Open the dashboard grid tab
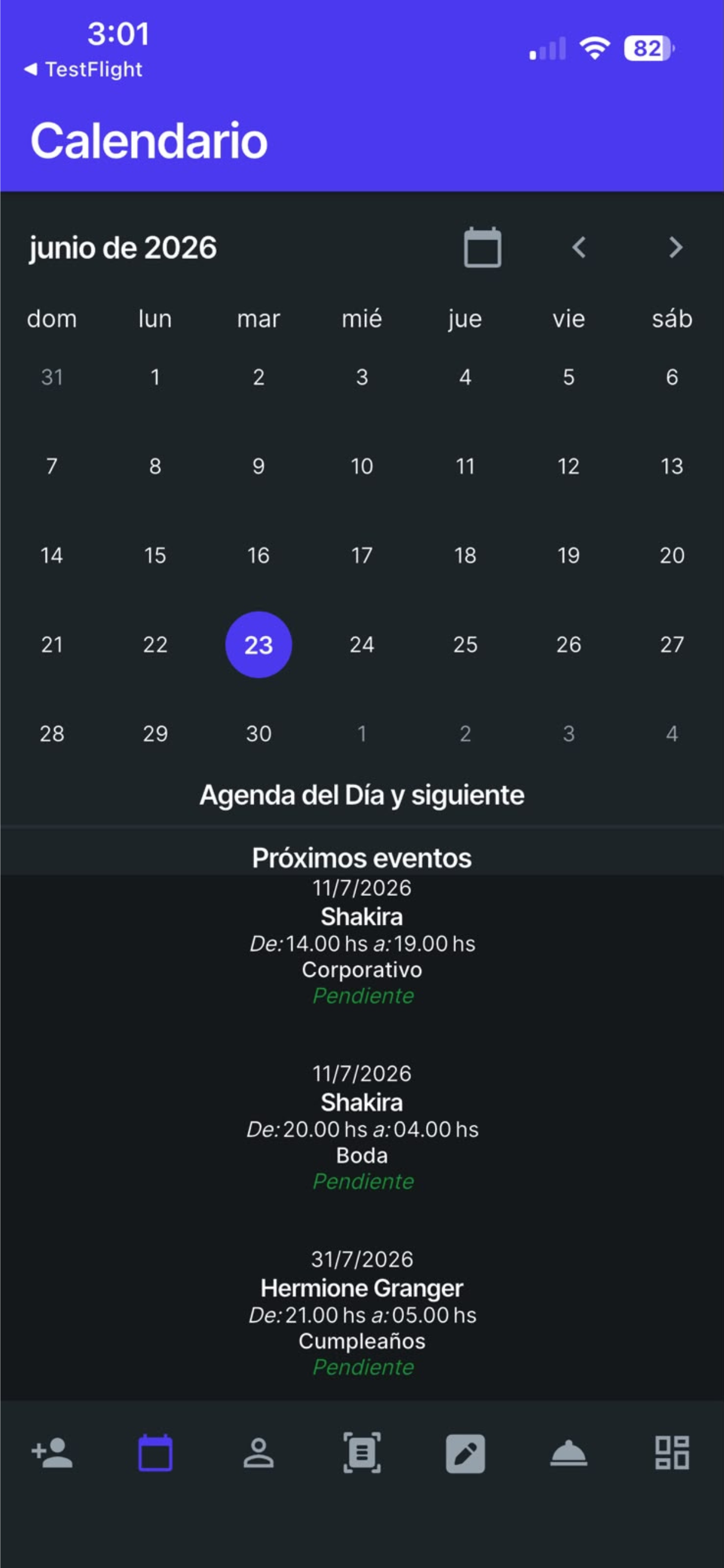The width and height of the screenshot is (724, 1568). pos(672,1453)
